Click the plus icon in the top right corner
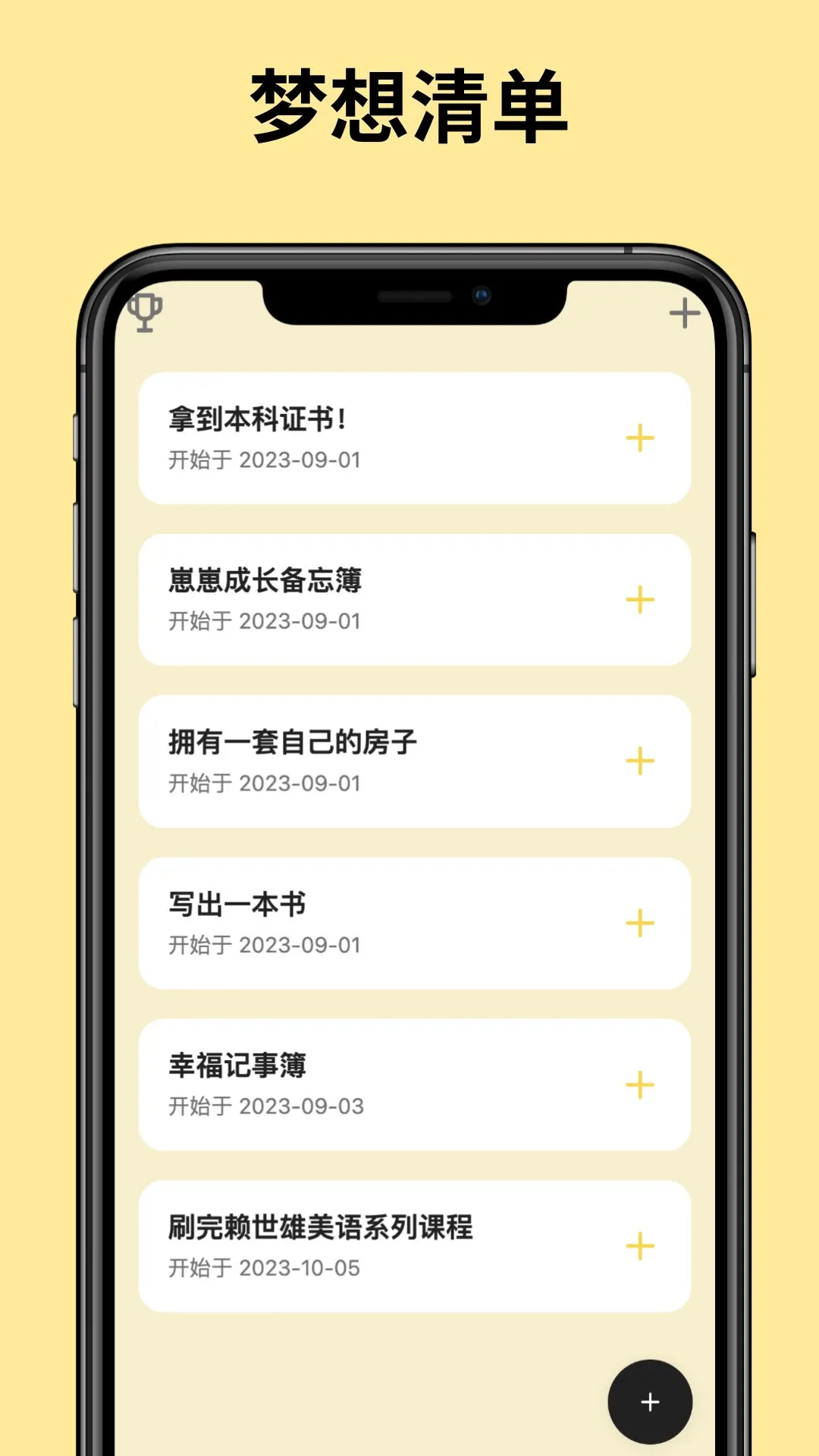 pyautogui.click(x=684, y=312)
